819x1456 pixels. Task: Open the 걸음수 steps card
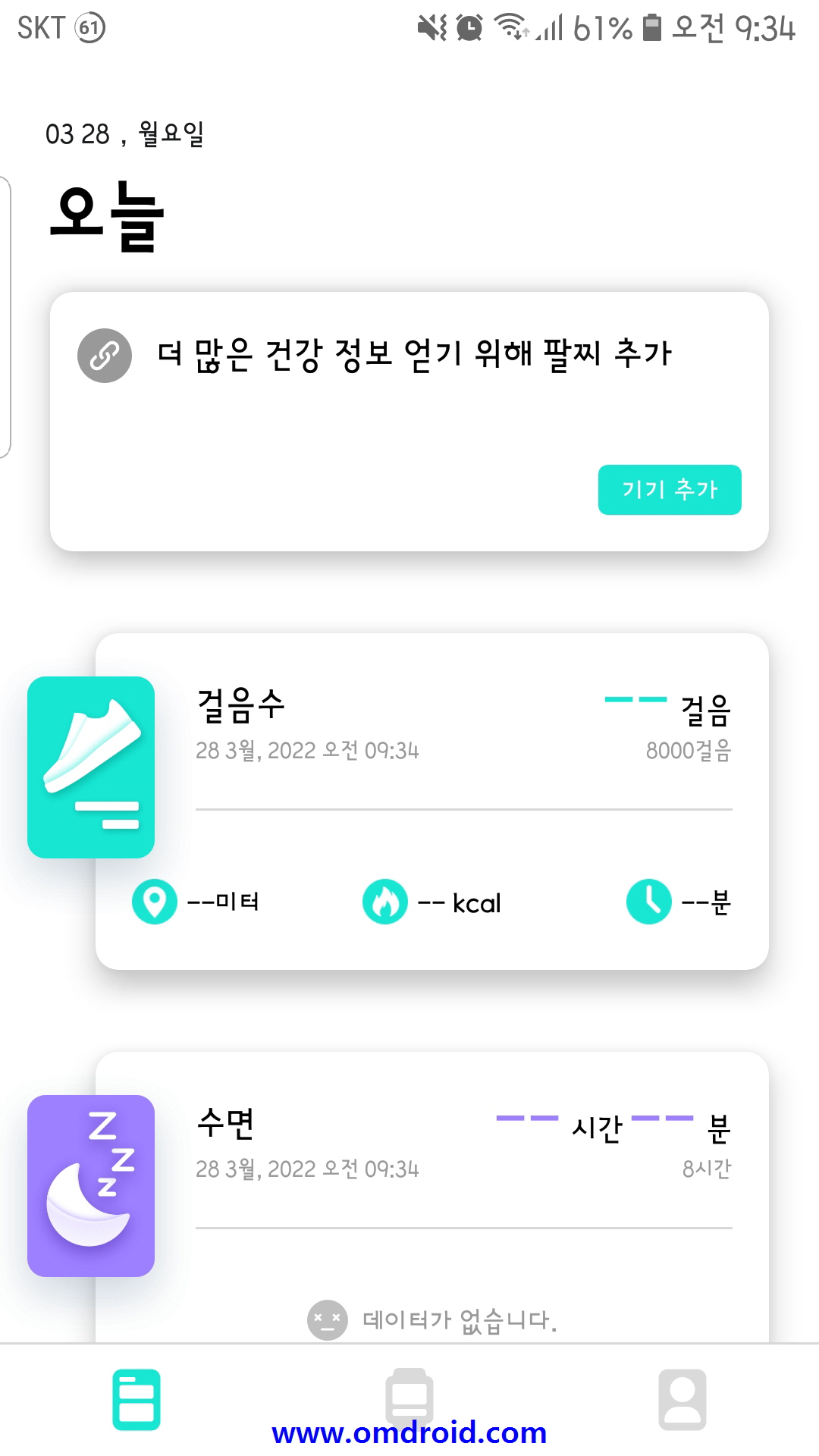pos(432,801)
